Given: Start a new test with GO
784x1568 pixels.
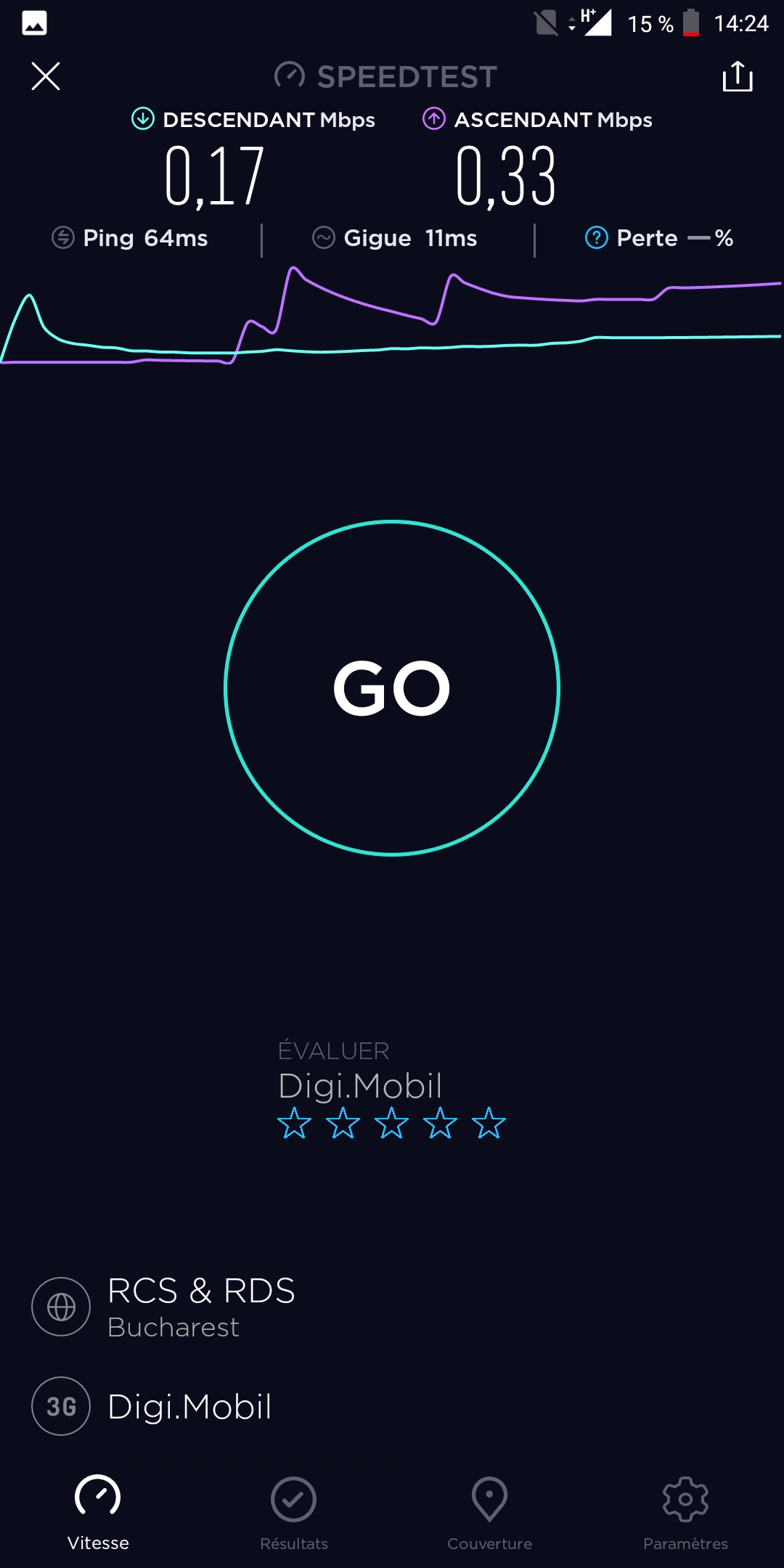Looking at the screenshot, I should pos(392,688).
